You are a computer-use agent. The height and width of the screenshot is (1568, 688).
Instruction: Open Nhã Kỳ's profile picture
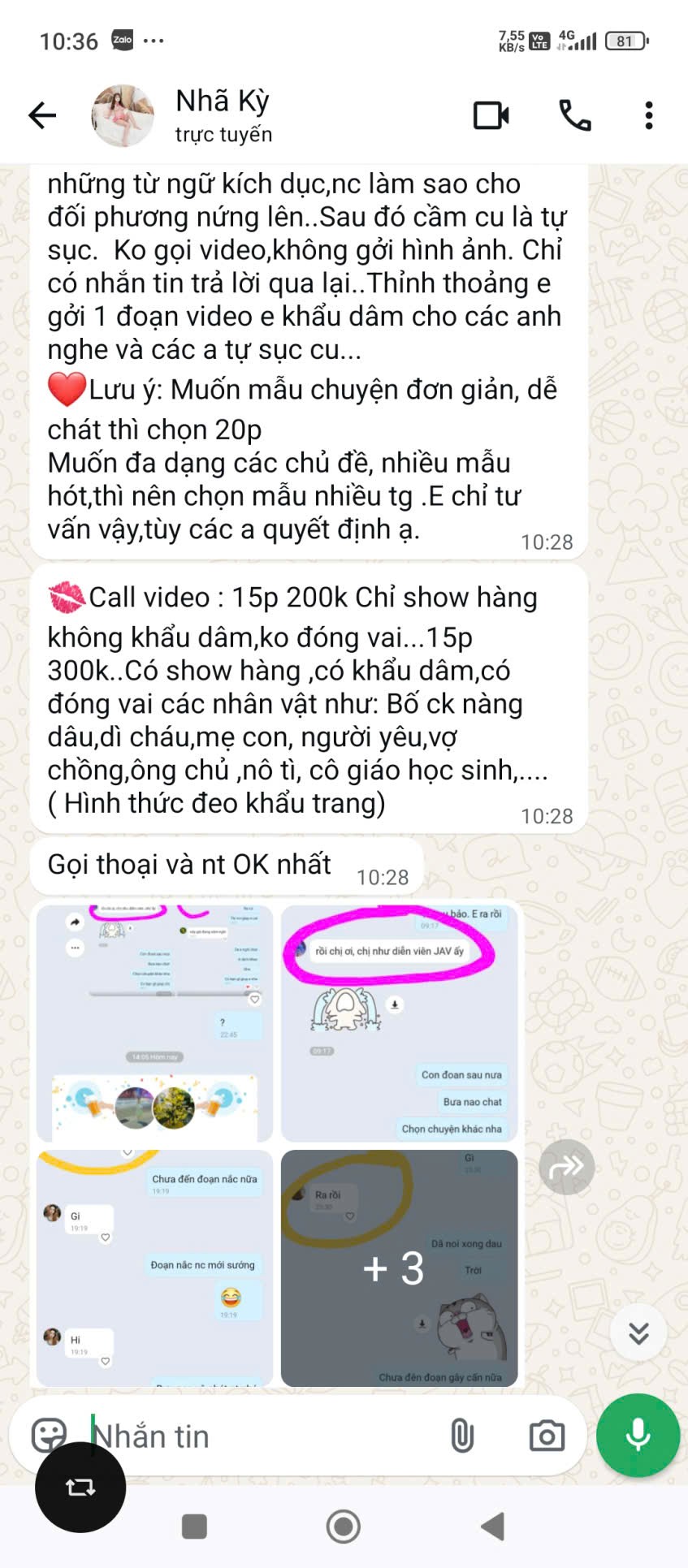pos(123,115)
